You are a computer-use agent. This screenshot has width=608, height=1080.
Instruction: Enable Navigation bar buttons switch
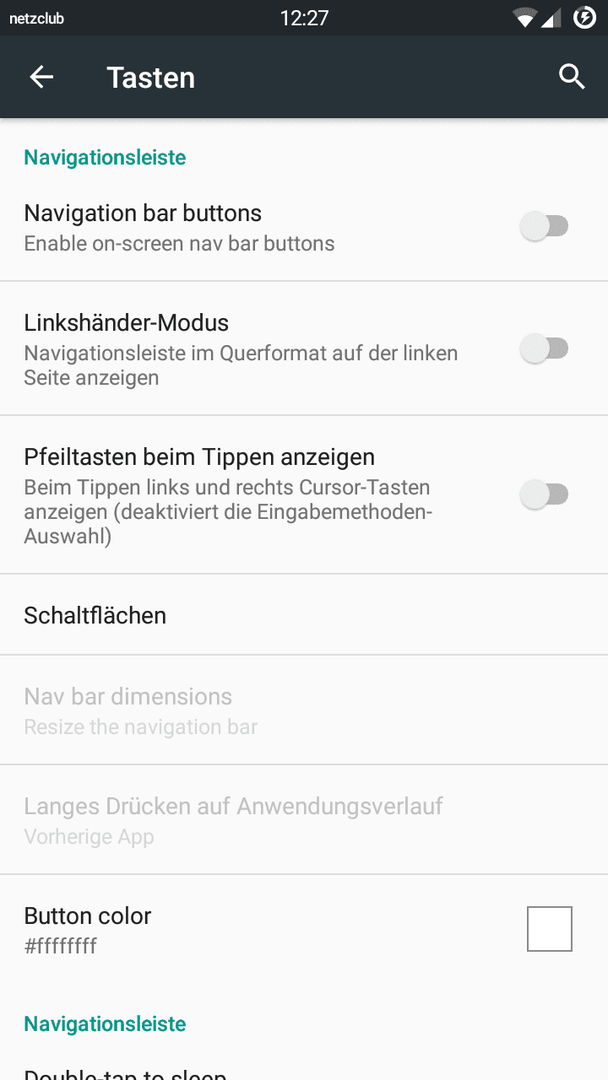coord(544,227)
